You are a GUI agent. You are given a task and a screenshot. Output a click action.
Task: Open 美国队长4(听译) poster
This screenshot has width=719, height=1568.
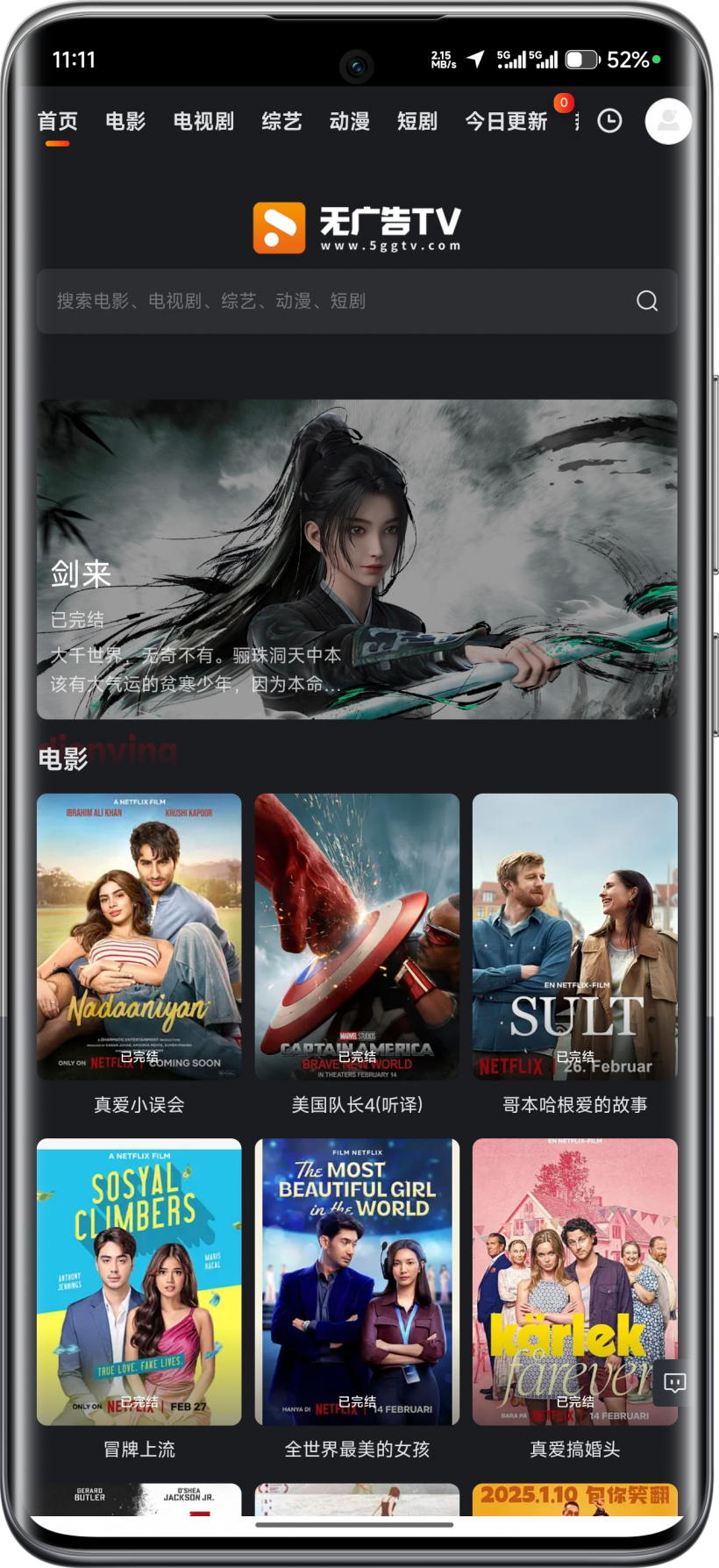click(x=357, y=937)
